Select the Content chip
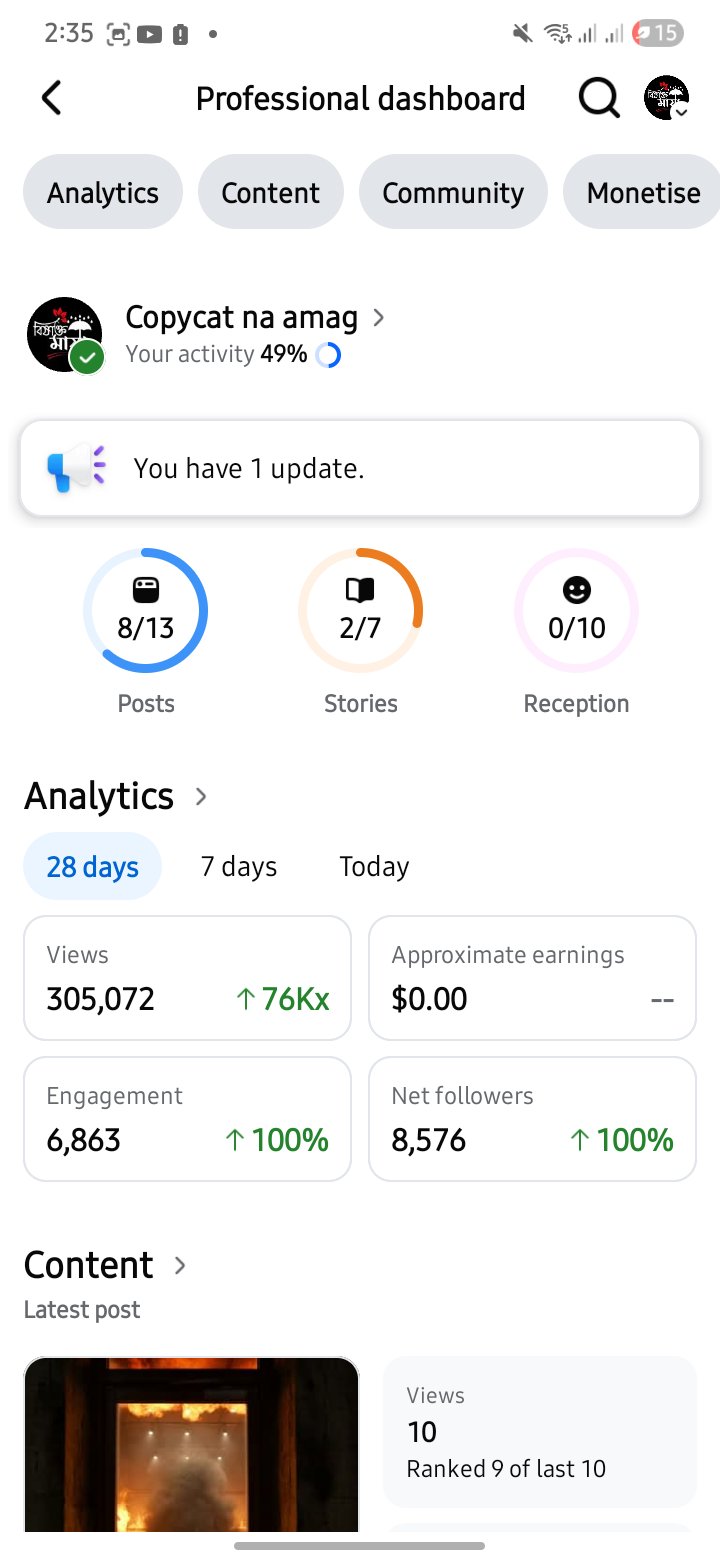 pos(271,192)
